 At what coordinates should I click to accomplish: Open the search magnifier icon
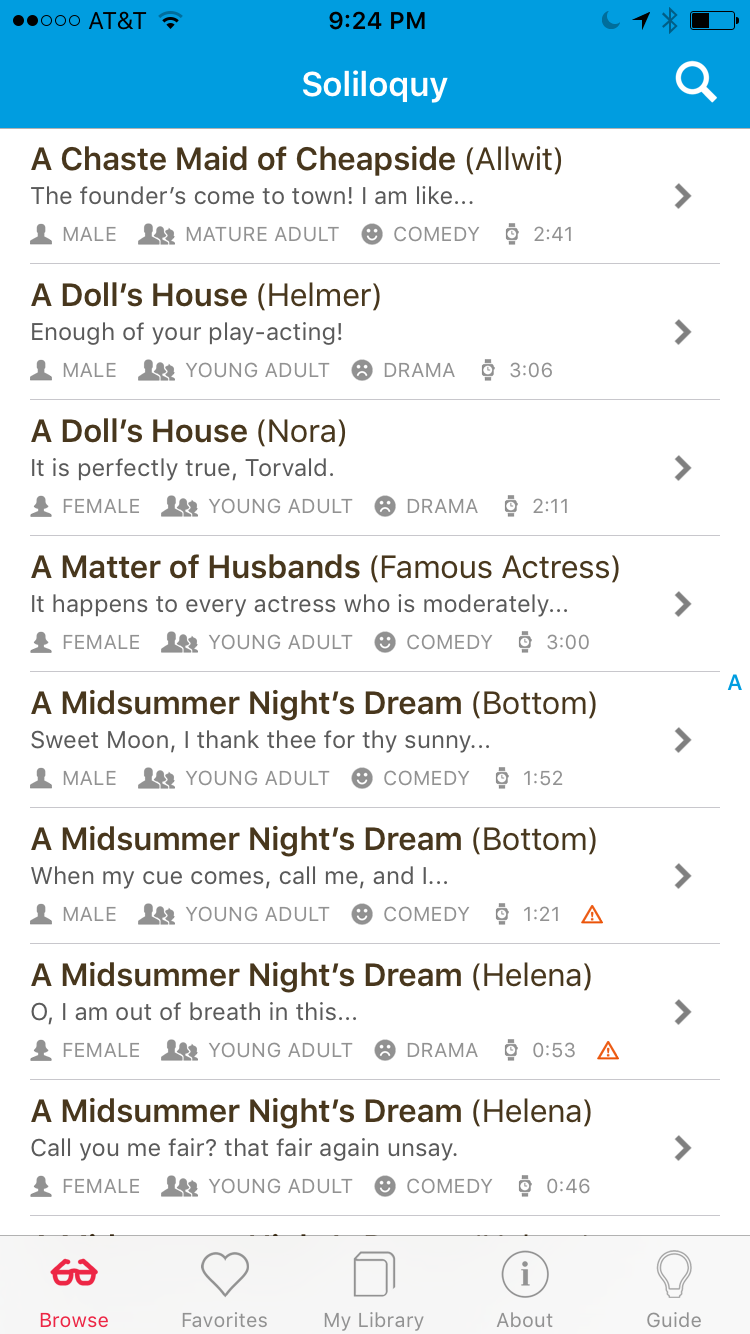coord(695,83)
